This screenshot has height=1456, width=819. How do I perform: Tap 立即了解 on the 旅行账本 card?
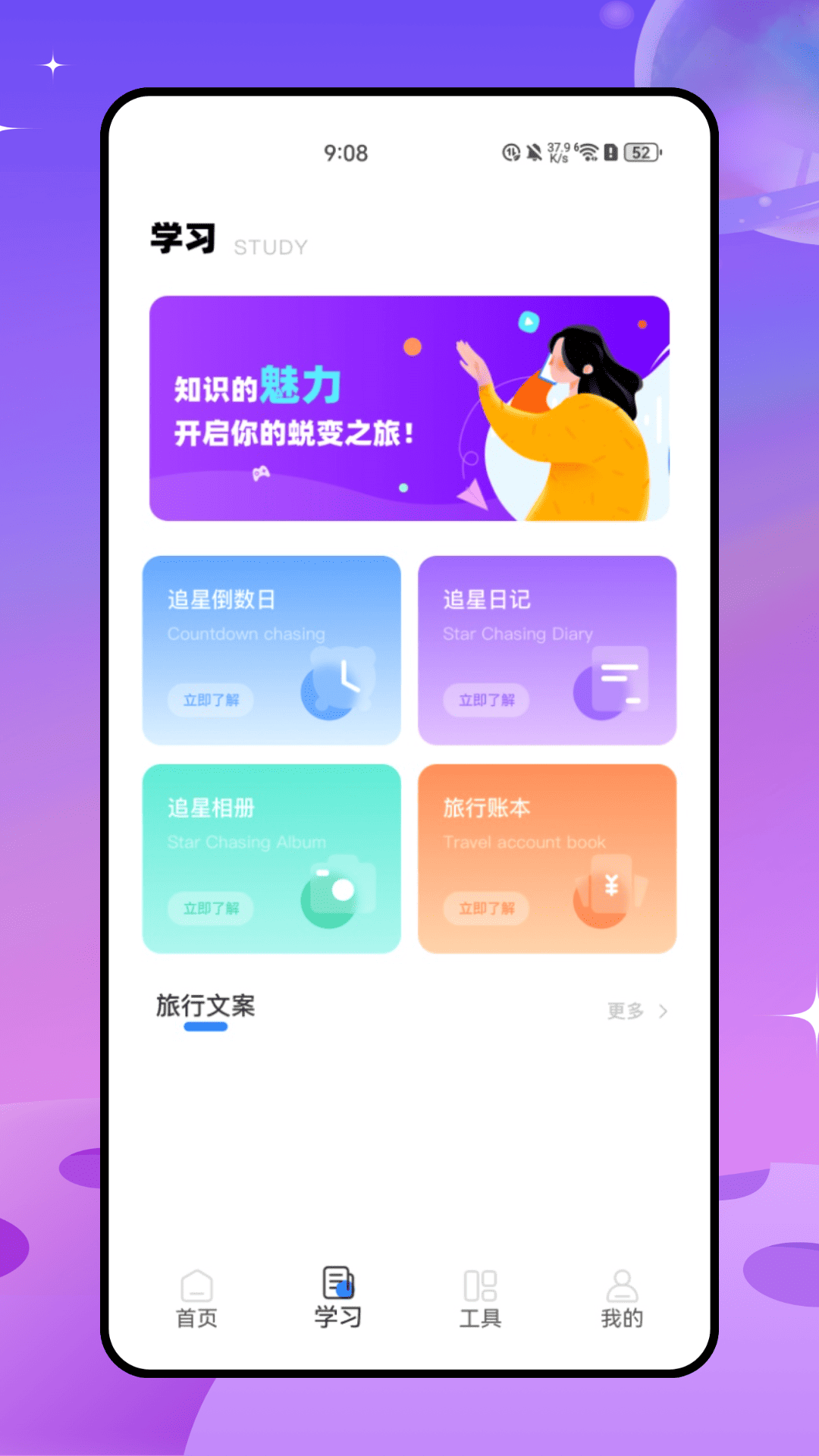coord(487,909)
